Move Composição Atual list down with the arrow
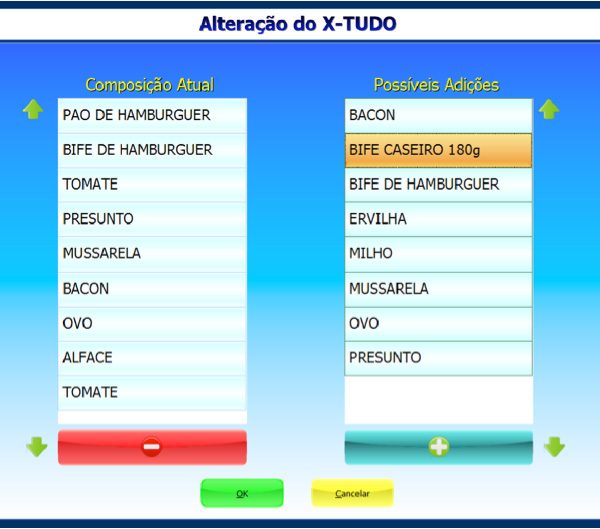Viewport: 600px width, 529px height. (36, 446)
